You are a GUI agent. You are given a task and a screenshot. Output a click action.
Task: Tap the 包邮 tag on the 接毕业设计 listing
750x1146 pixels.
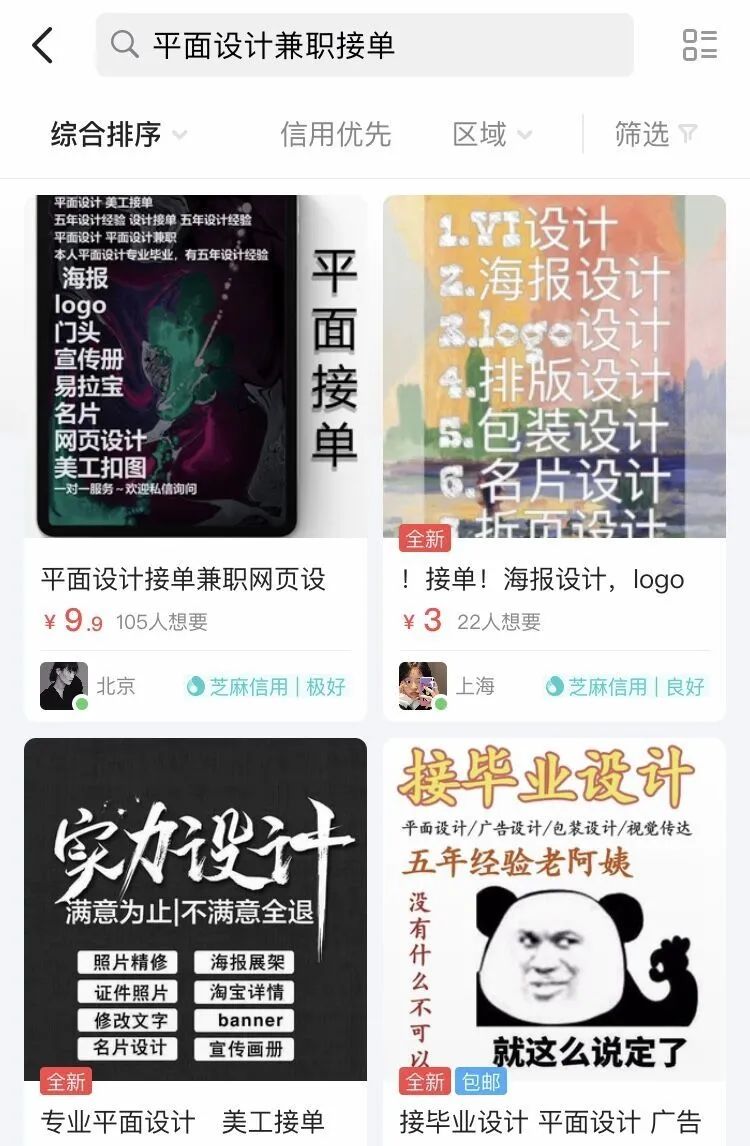[x=479, y=1082]
